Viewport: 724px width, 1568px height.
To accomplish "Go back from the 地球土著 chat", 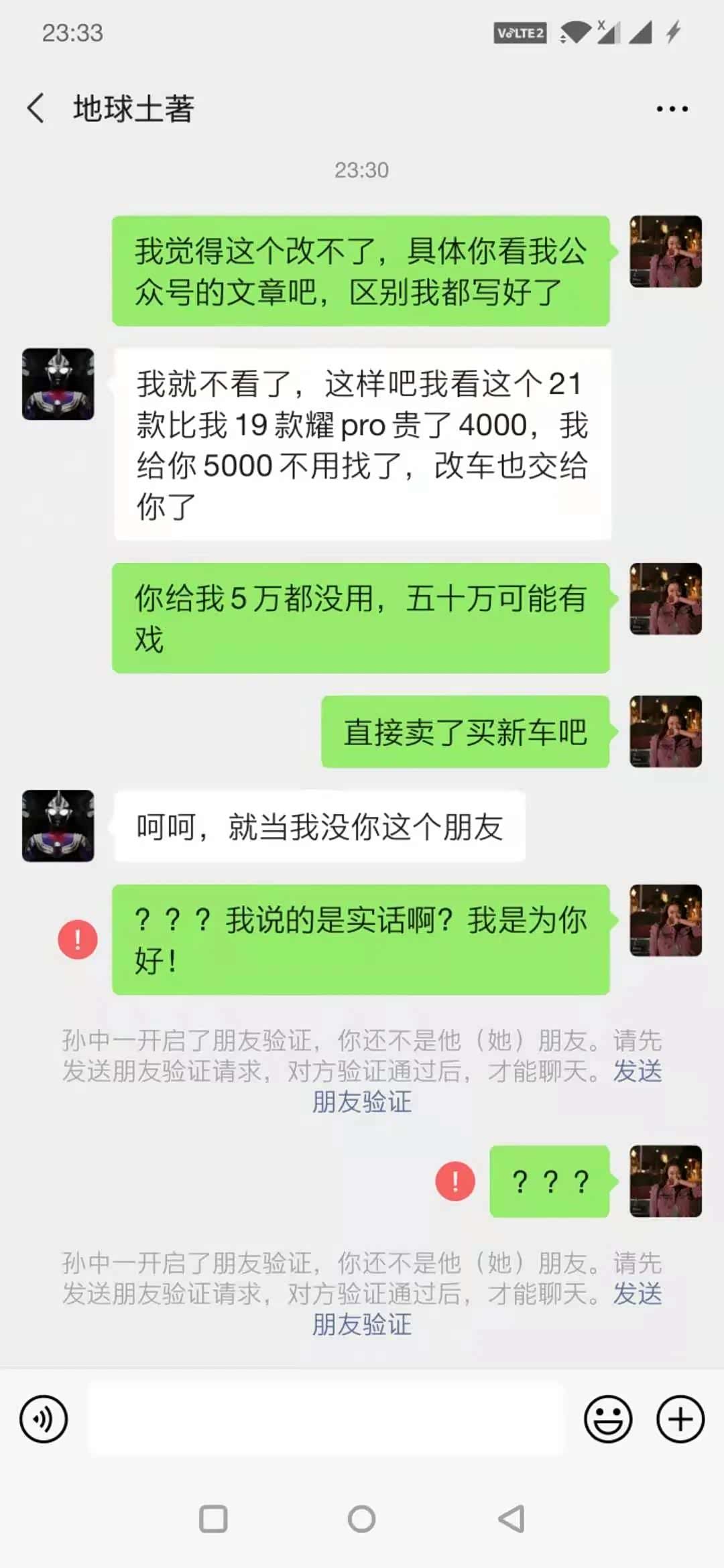I will [36, 109].
